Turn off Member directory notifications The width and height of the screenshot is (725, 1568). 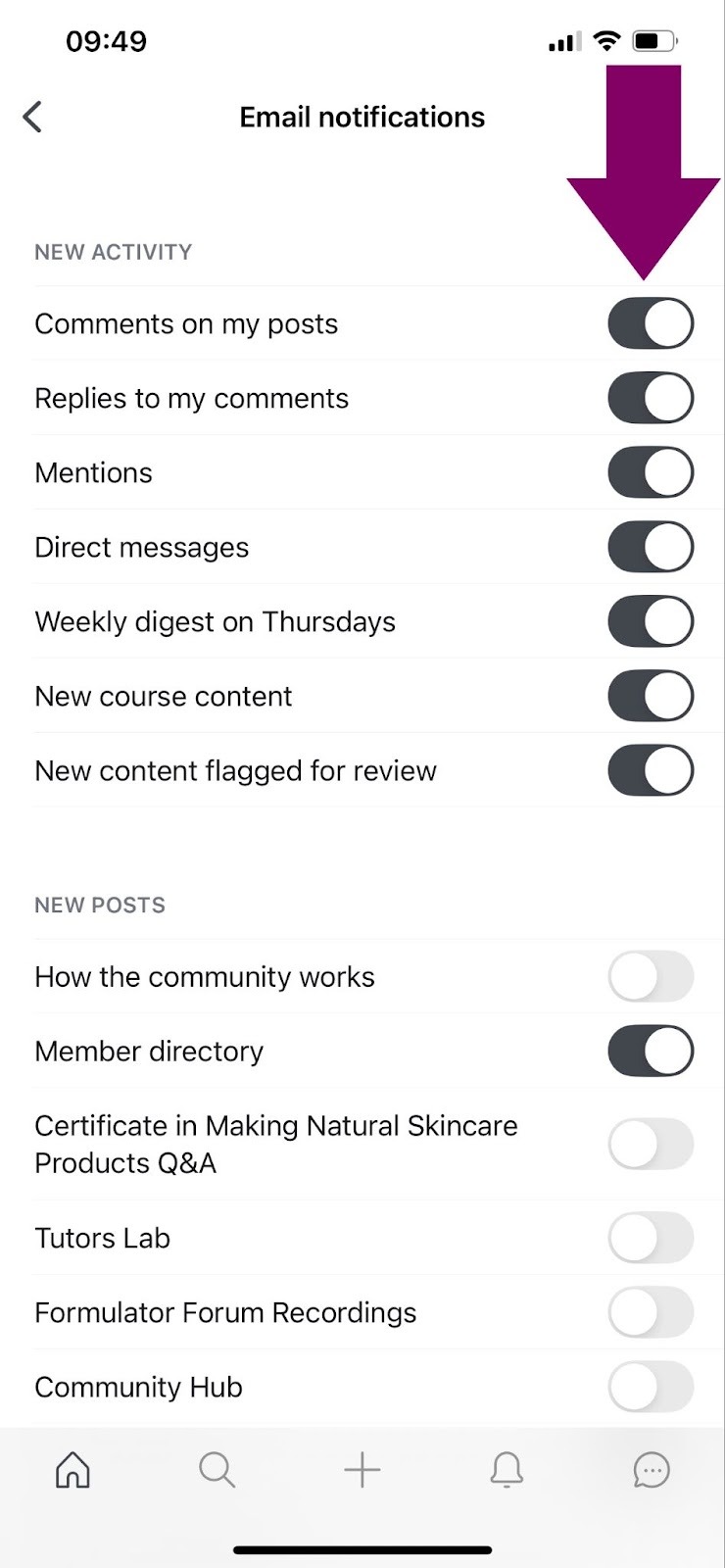tap(651, 1051)
